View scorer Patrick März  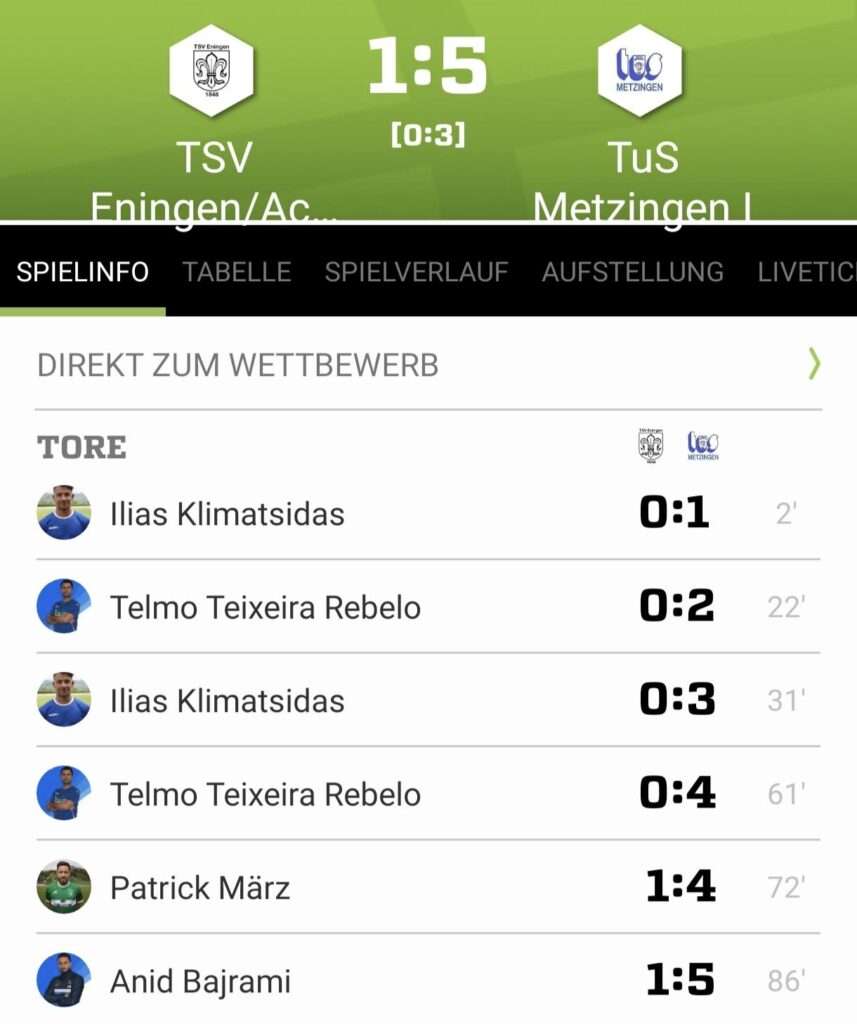(x=200, y=887)
